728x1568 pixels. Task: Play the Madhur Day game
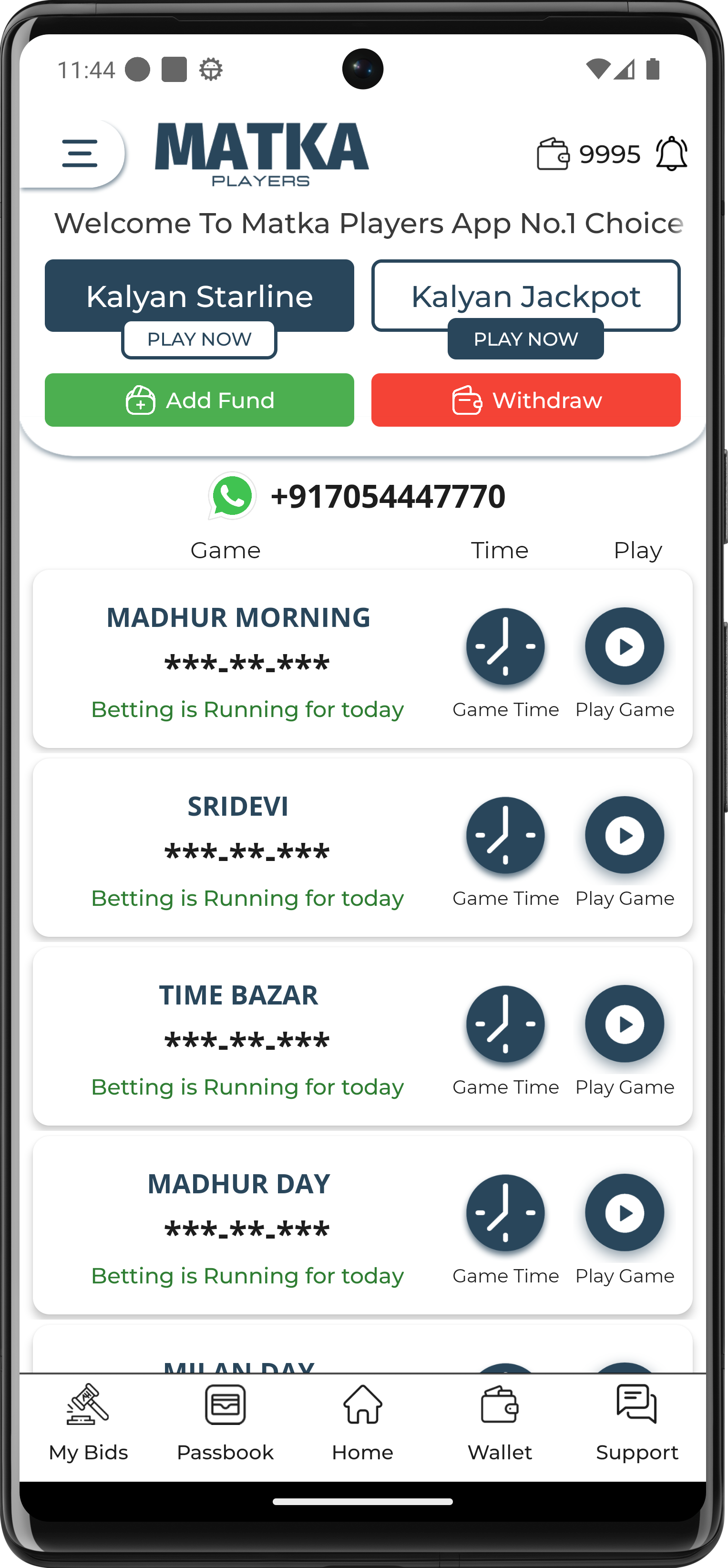point(624,1212)
